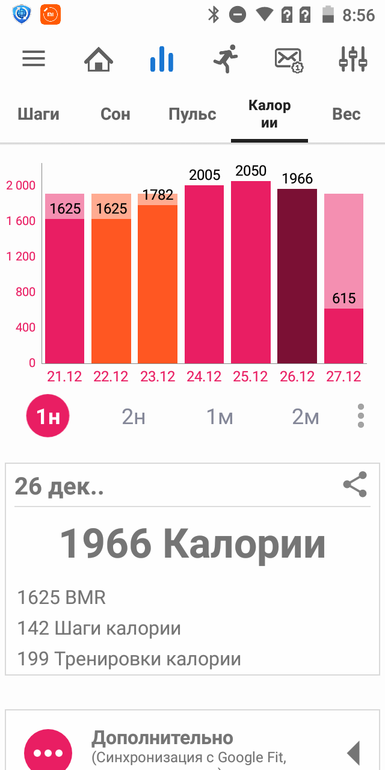
Task: Select the 25.12 bar in chart
Action: point(251,272)
